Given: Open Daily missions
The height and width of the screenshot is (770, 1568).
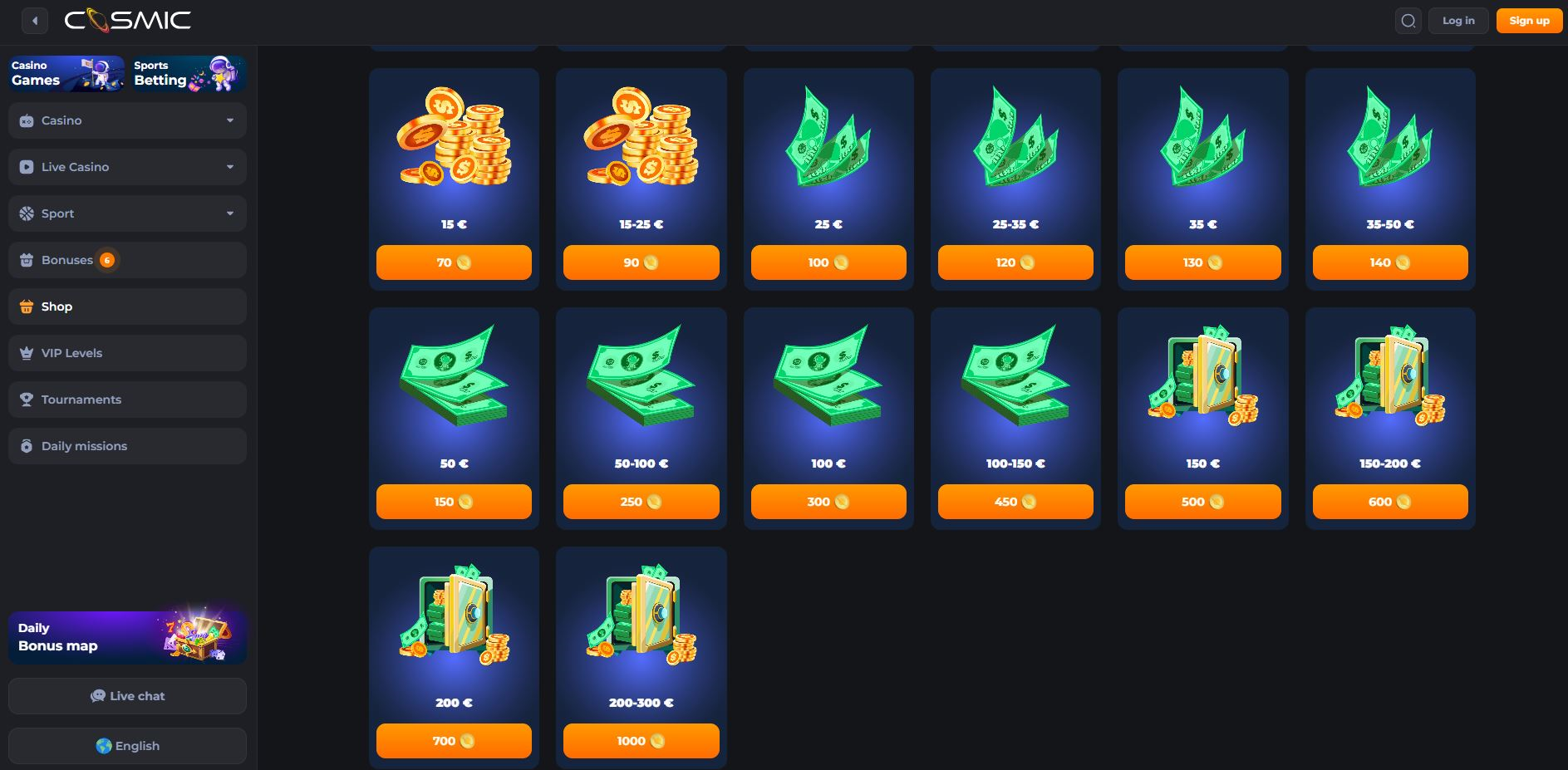Looking at the screenshot, I should tap(127, 446).
